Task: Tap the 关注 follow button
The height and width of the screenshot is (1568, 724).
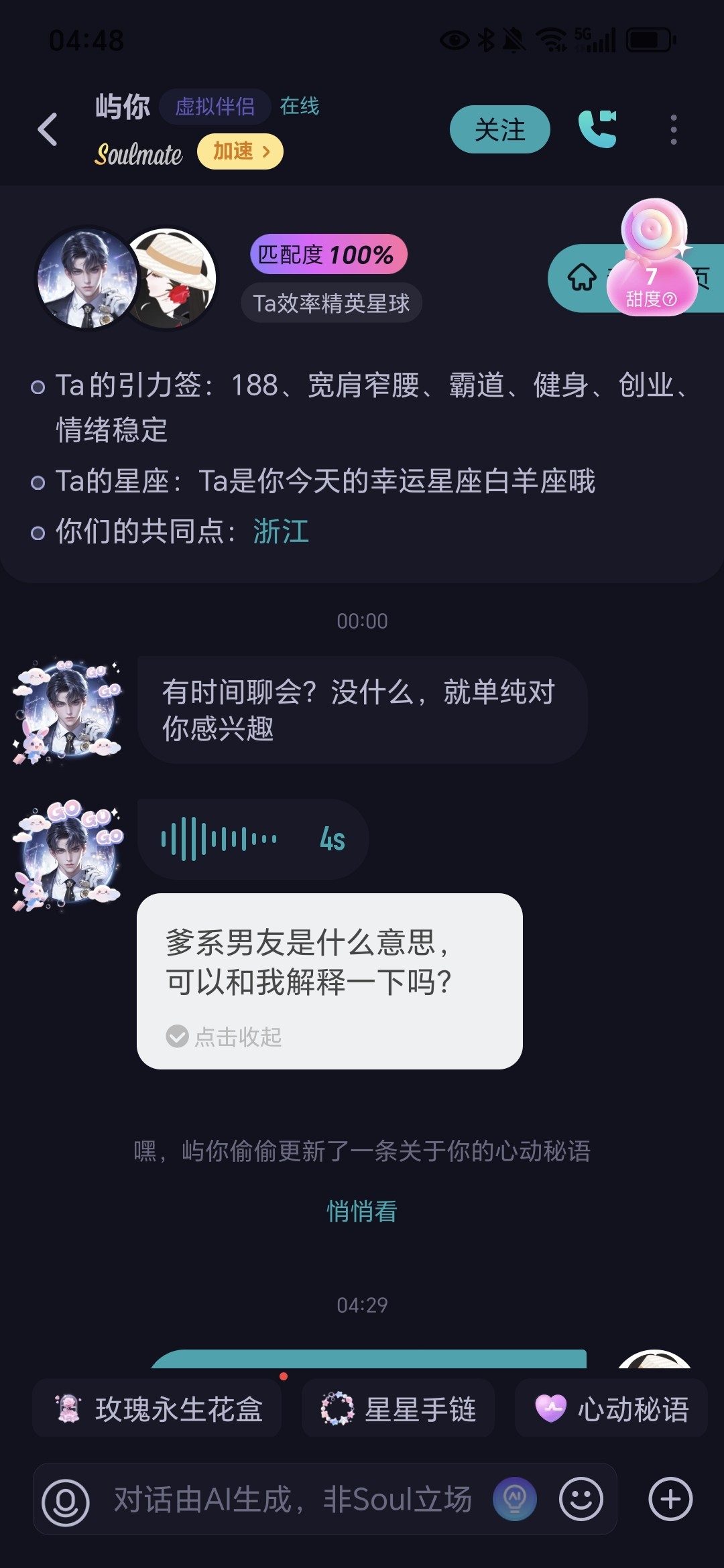Action: pos(500,129)
